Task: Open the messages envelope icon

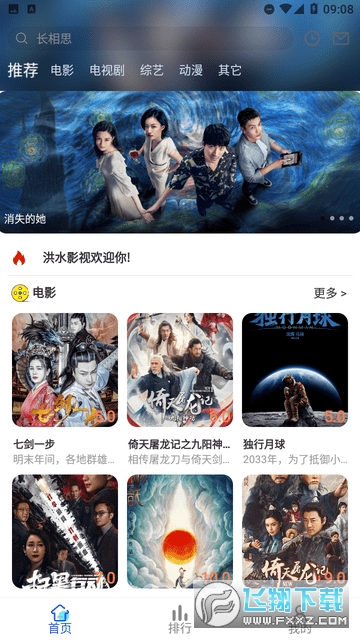Action: (341, 39)
